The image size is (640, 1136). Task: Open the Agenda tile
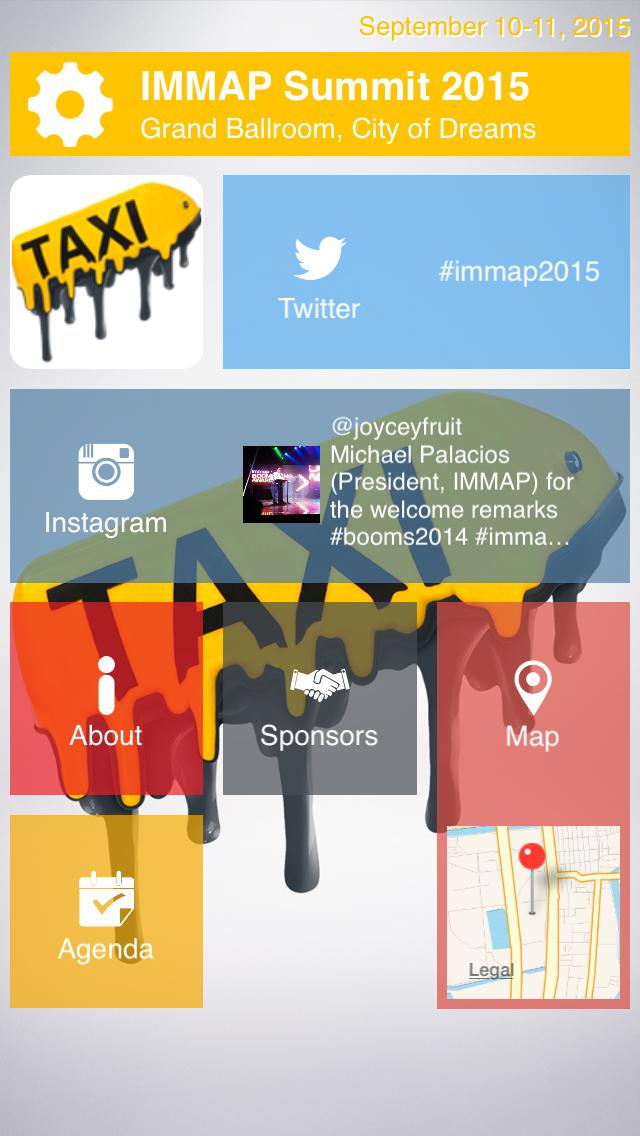(x=106, y=911)
